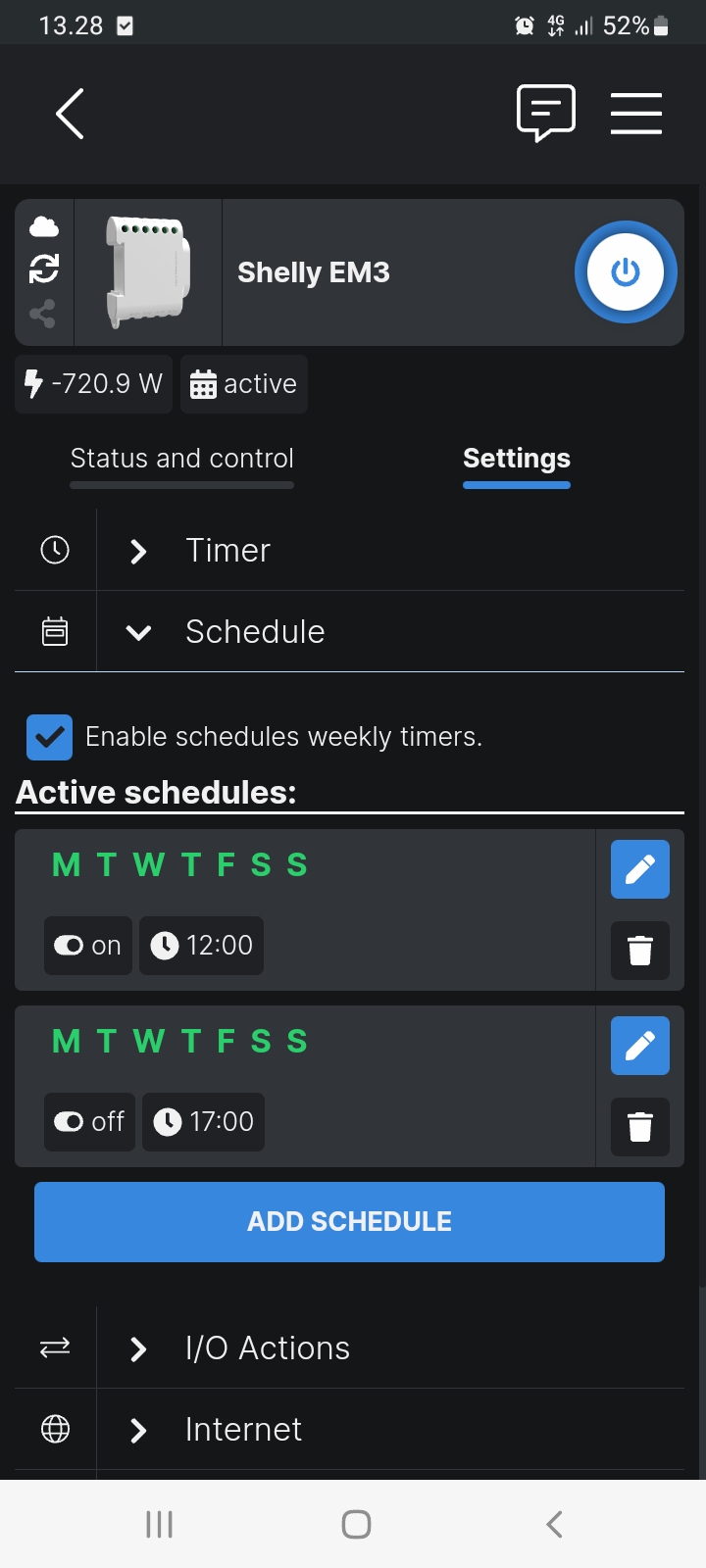Go to the system home screen
706x1568 pixels.
[x=356, y=1524]
